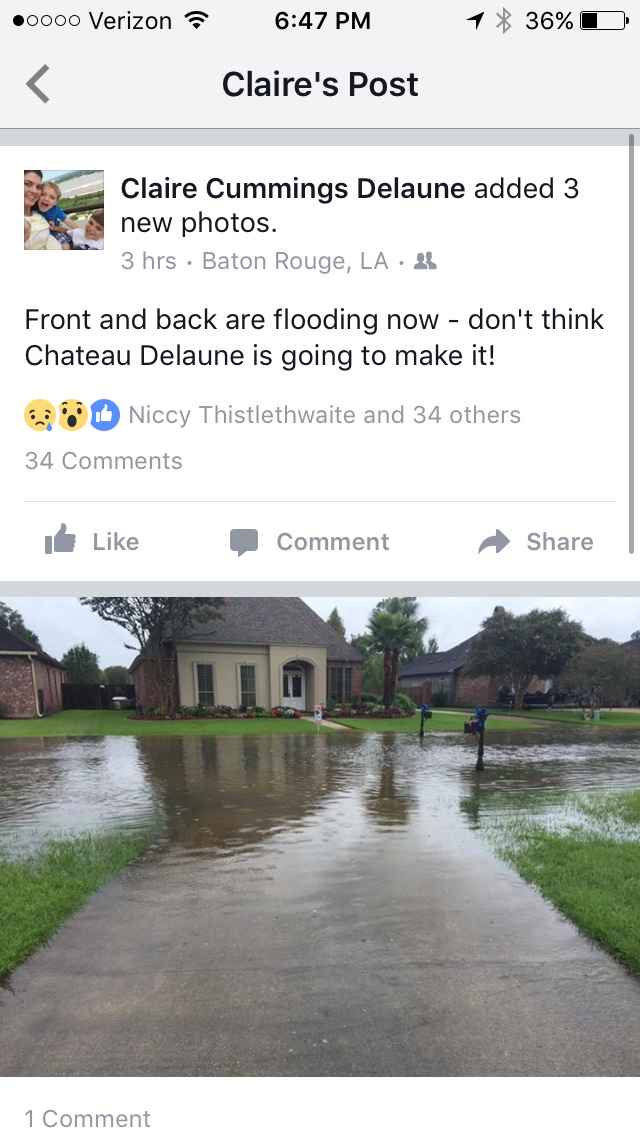The width and height of the screenshot is (640, 1136).
Task: Open the flooded driveway photo
Action: click(320, 836)
